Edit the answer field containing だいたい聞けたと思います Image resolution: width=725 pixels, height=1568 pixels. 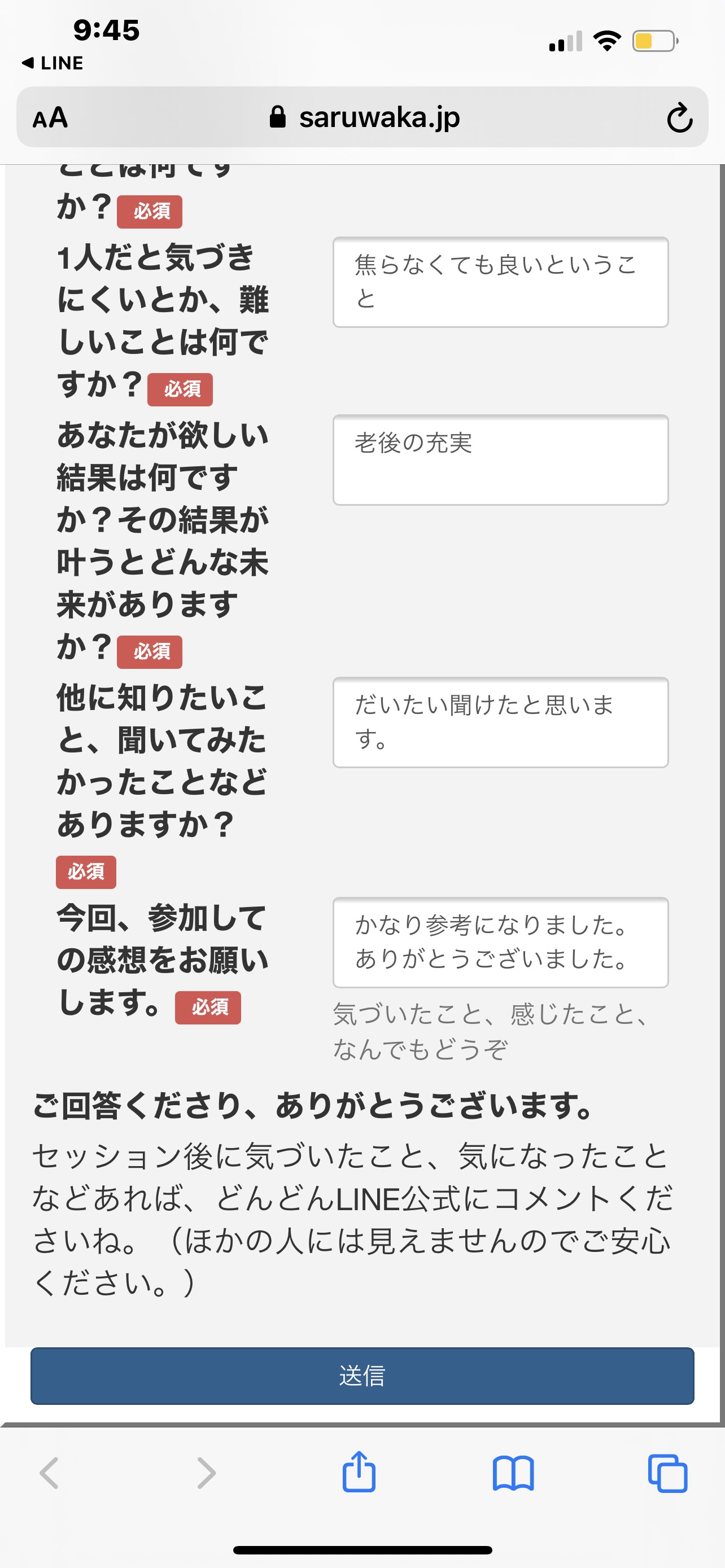(500, 722)
